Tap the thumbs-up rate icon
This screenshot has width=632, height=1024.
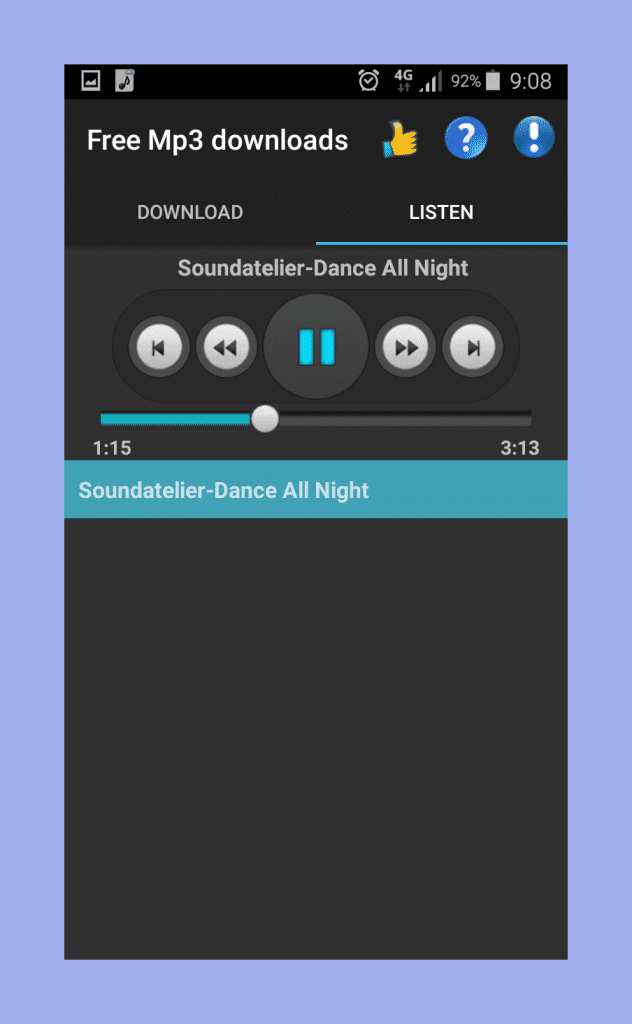[x=401, y=139]
